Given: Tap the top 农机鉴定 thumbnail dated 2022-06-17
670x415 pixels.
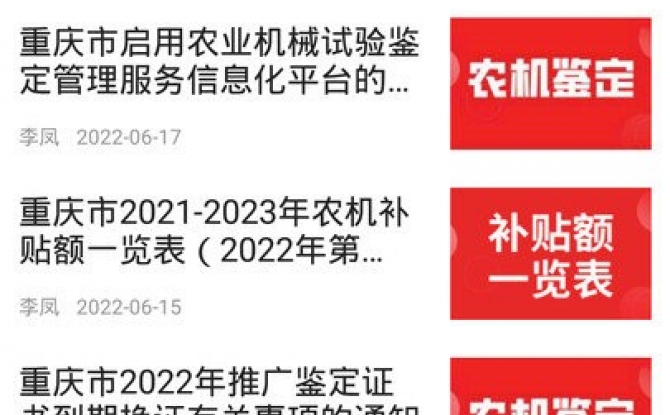Looking at the screenshot, I should click(x=550, y=83).
